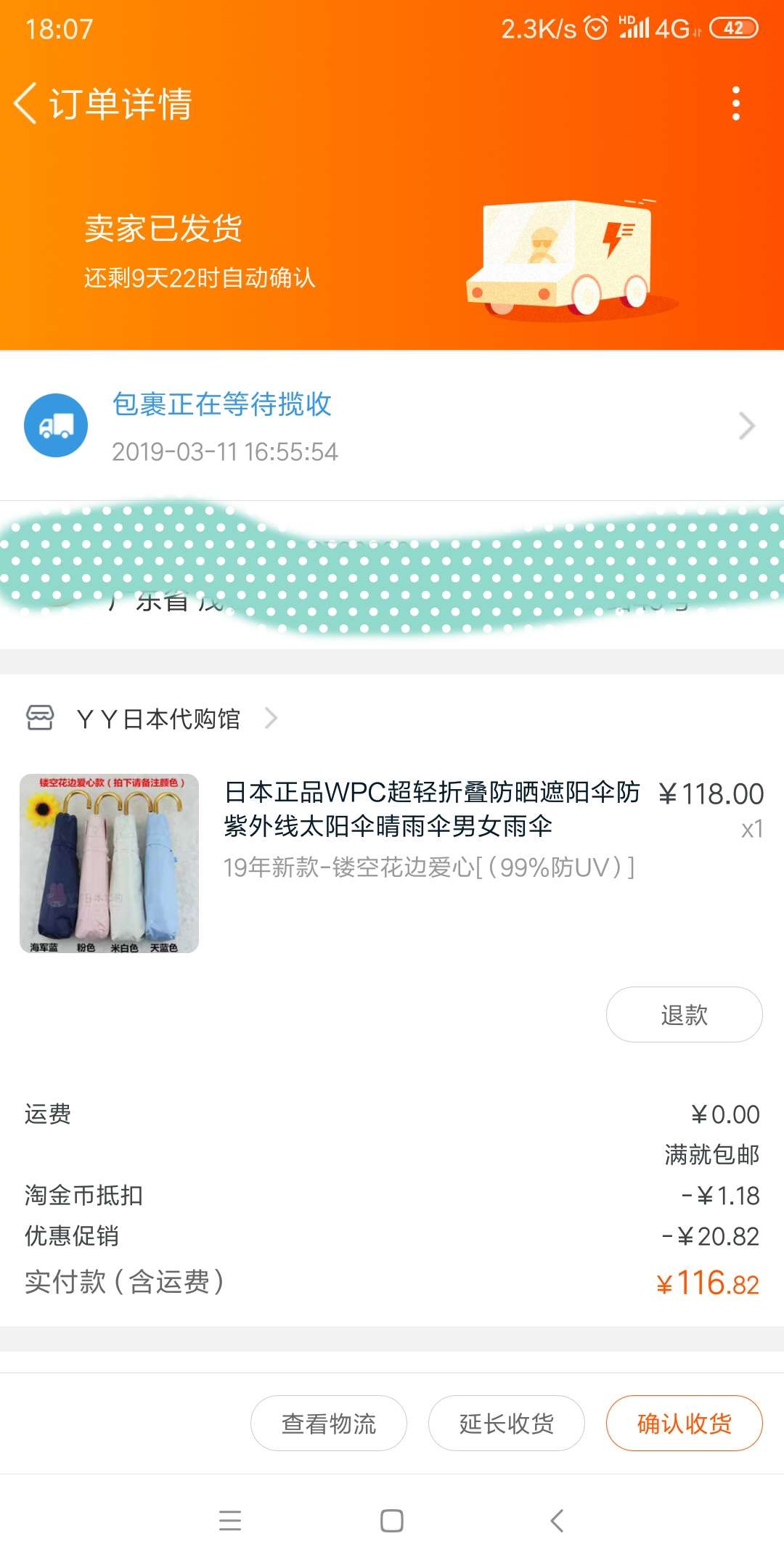This screenshot has width=784, height=1568.
Task: Select the 订单详情 title
Action: point(121,104)
